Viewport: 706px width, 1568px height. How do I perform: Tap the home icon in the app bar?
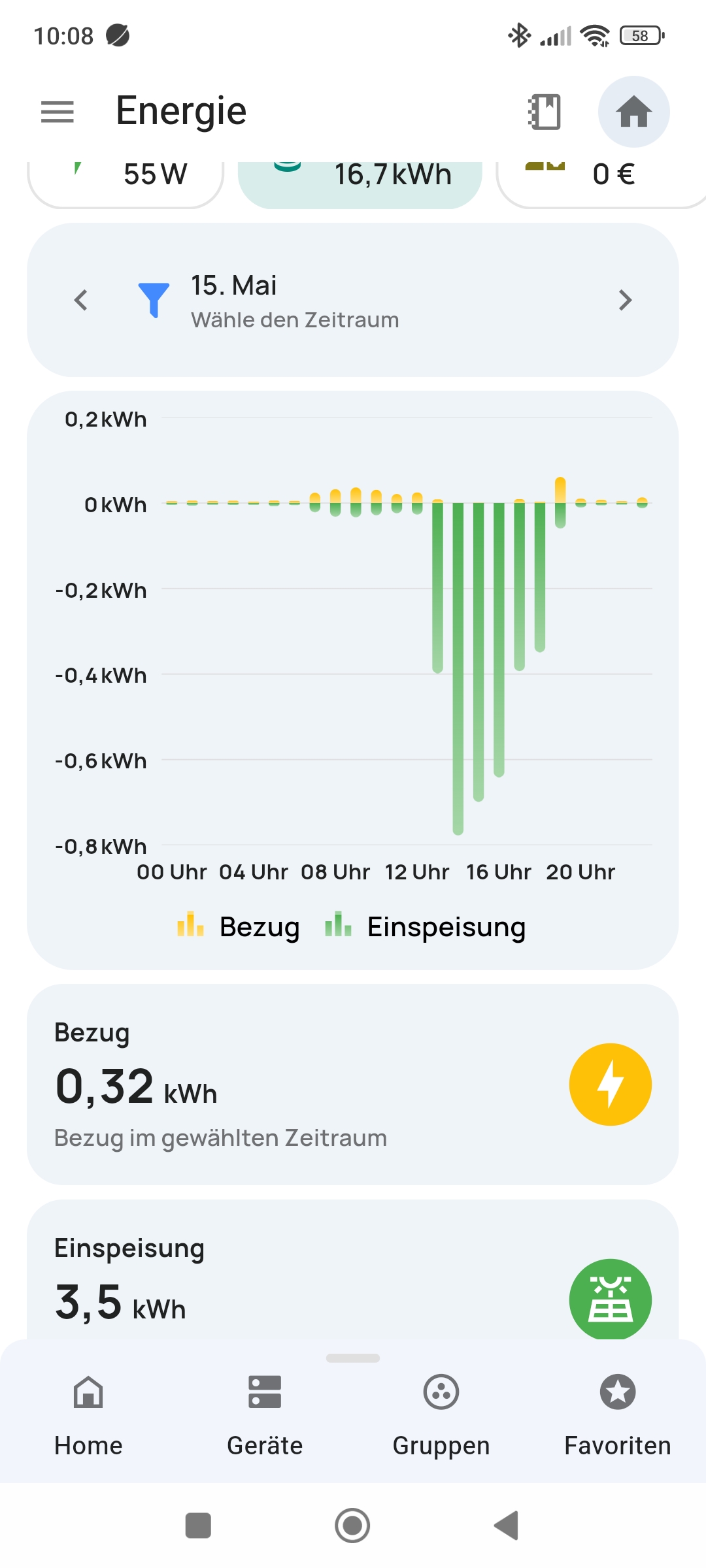pos(633,112)
